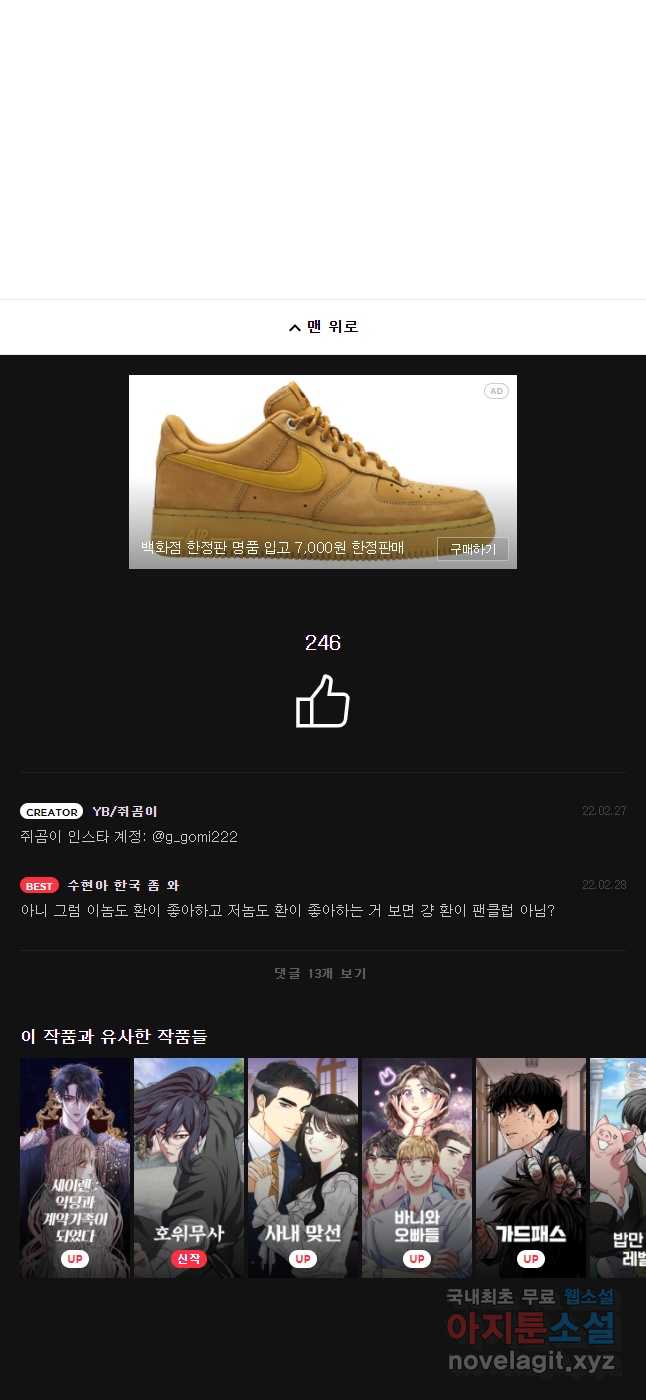The height and width of the screenshot is (1400, 646).
Task: Open the 바니와 오빠들 webtoon
Action: click(417, 1168)
